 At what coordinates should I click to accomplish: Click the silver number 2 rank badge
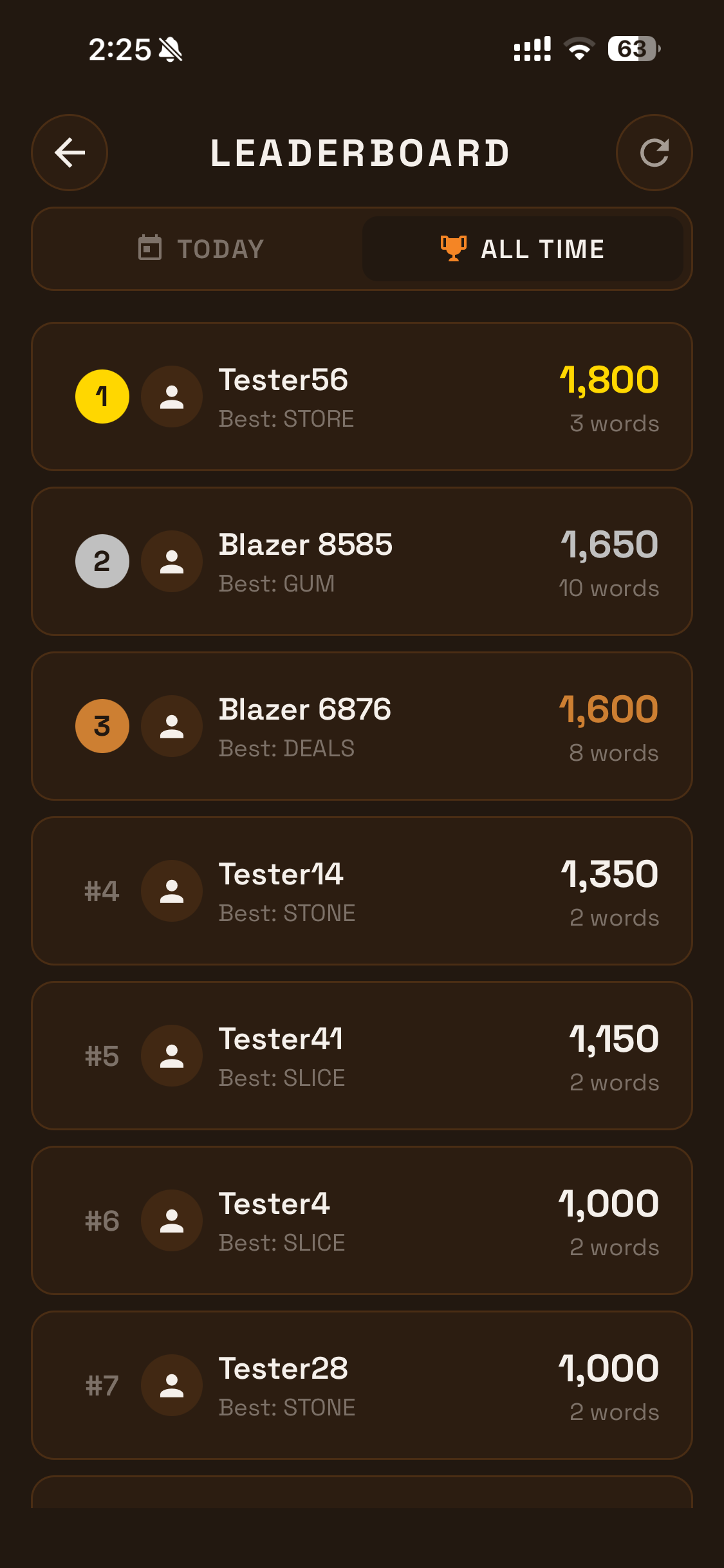click(x=102, y=561)
